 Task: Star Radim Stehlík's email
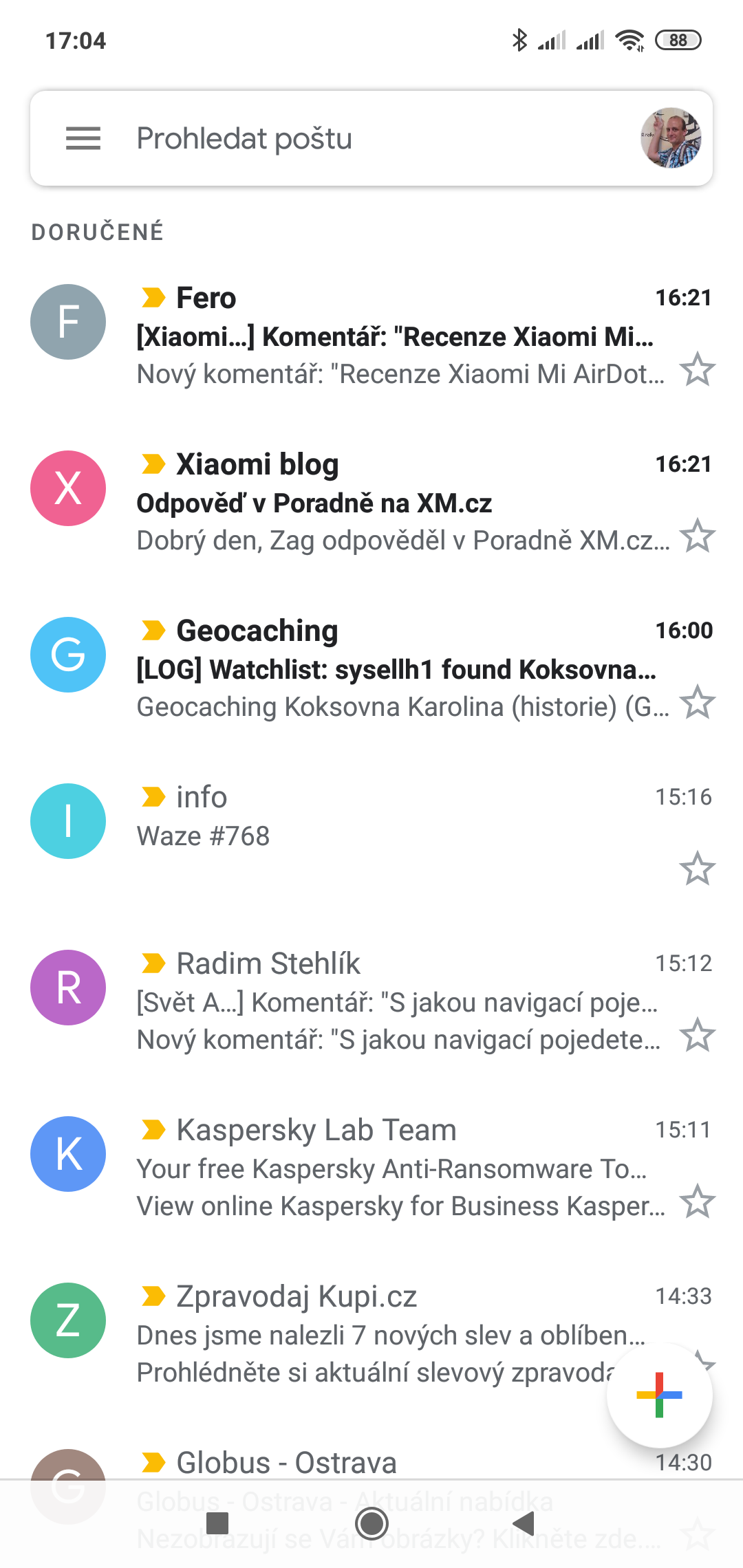pyautogui.click(x=697, y=1035)
